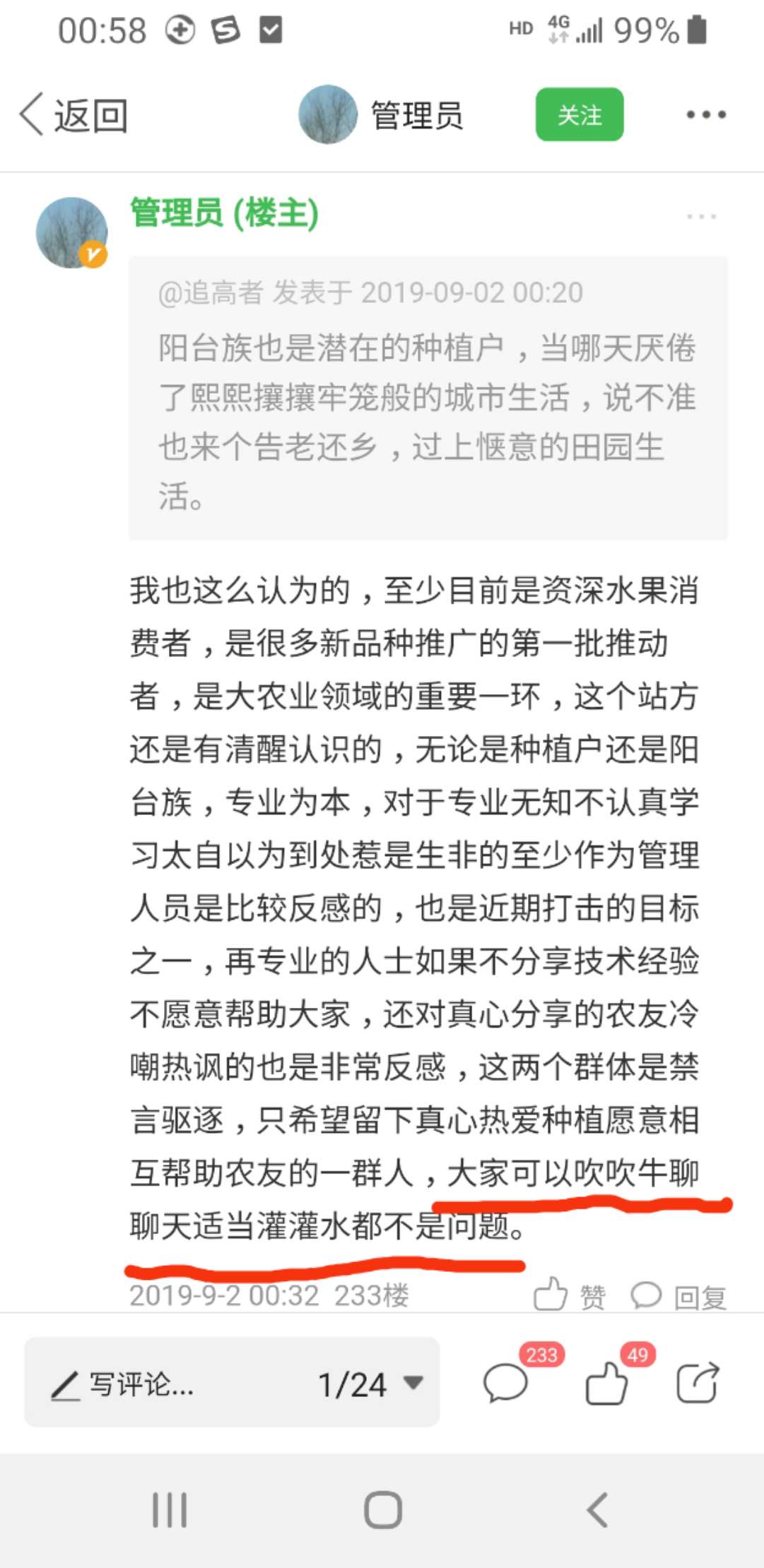
Task: Like the 233楼 post with 赞
Action: click(570, 1296)
